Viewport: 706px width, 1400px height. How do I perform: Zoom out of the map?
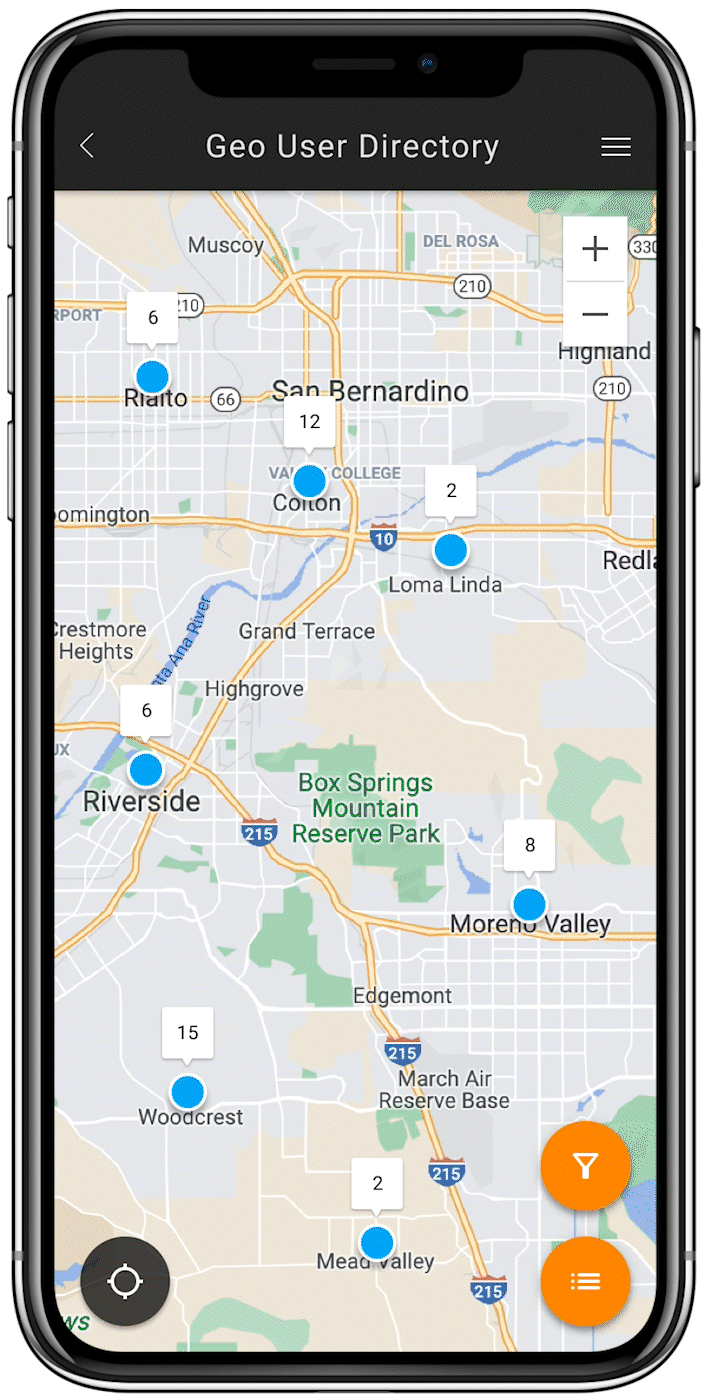tap(595, 314)
